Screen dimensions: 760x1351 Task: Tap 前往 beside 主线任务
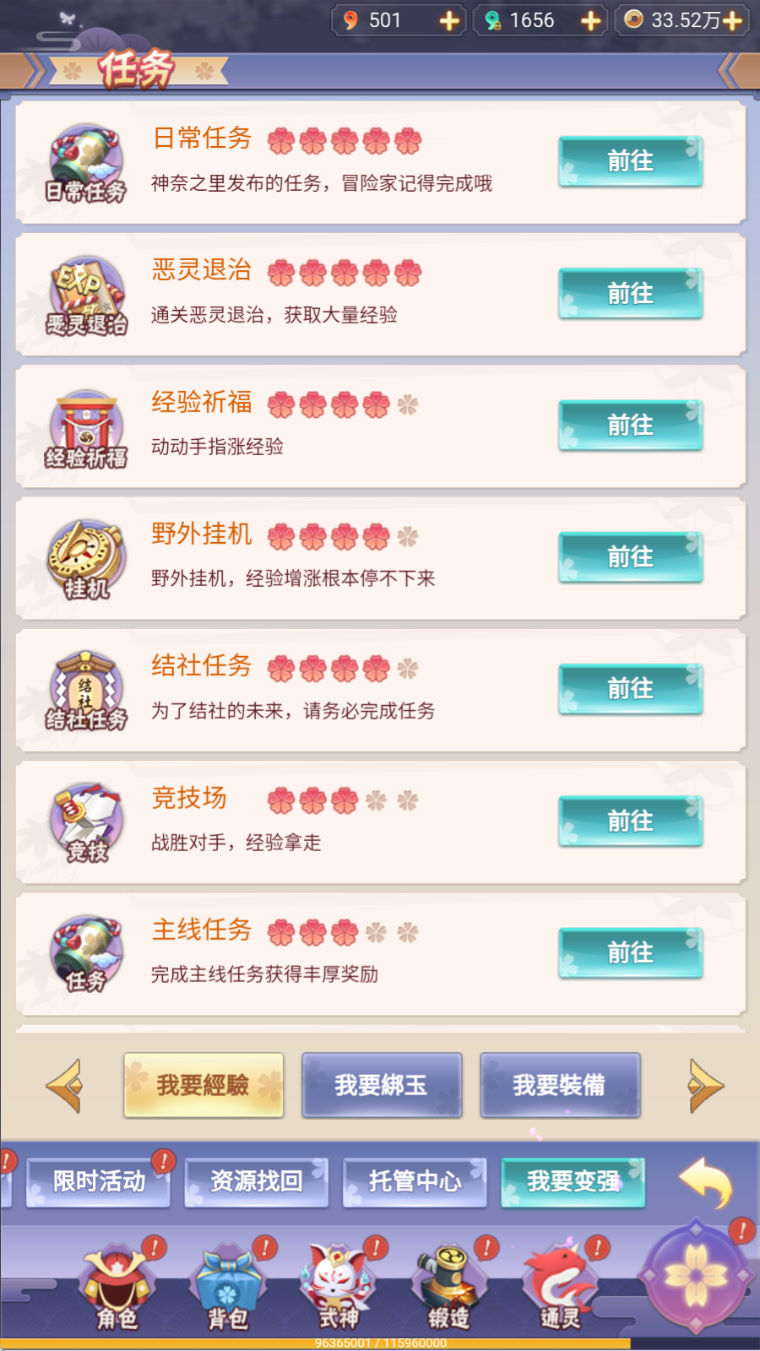630,953
